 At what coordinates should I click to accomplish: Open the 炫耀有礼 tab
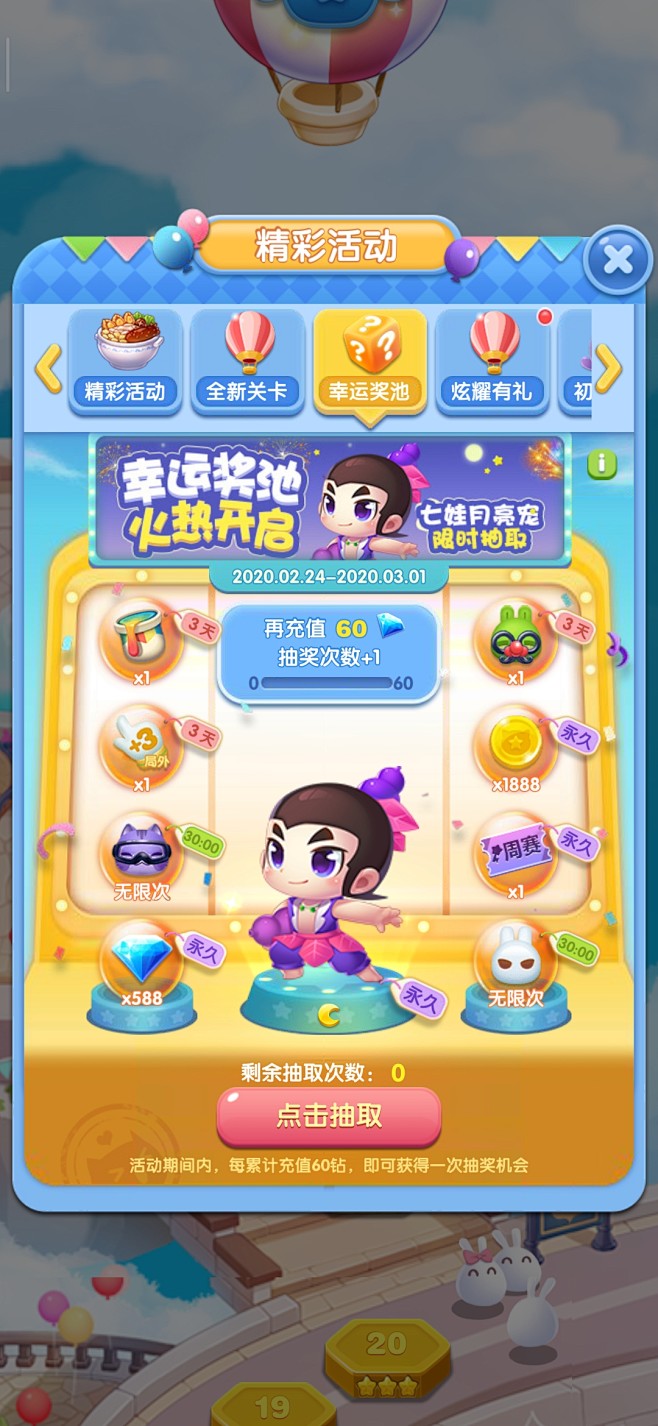coord(492,360)
